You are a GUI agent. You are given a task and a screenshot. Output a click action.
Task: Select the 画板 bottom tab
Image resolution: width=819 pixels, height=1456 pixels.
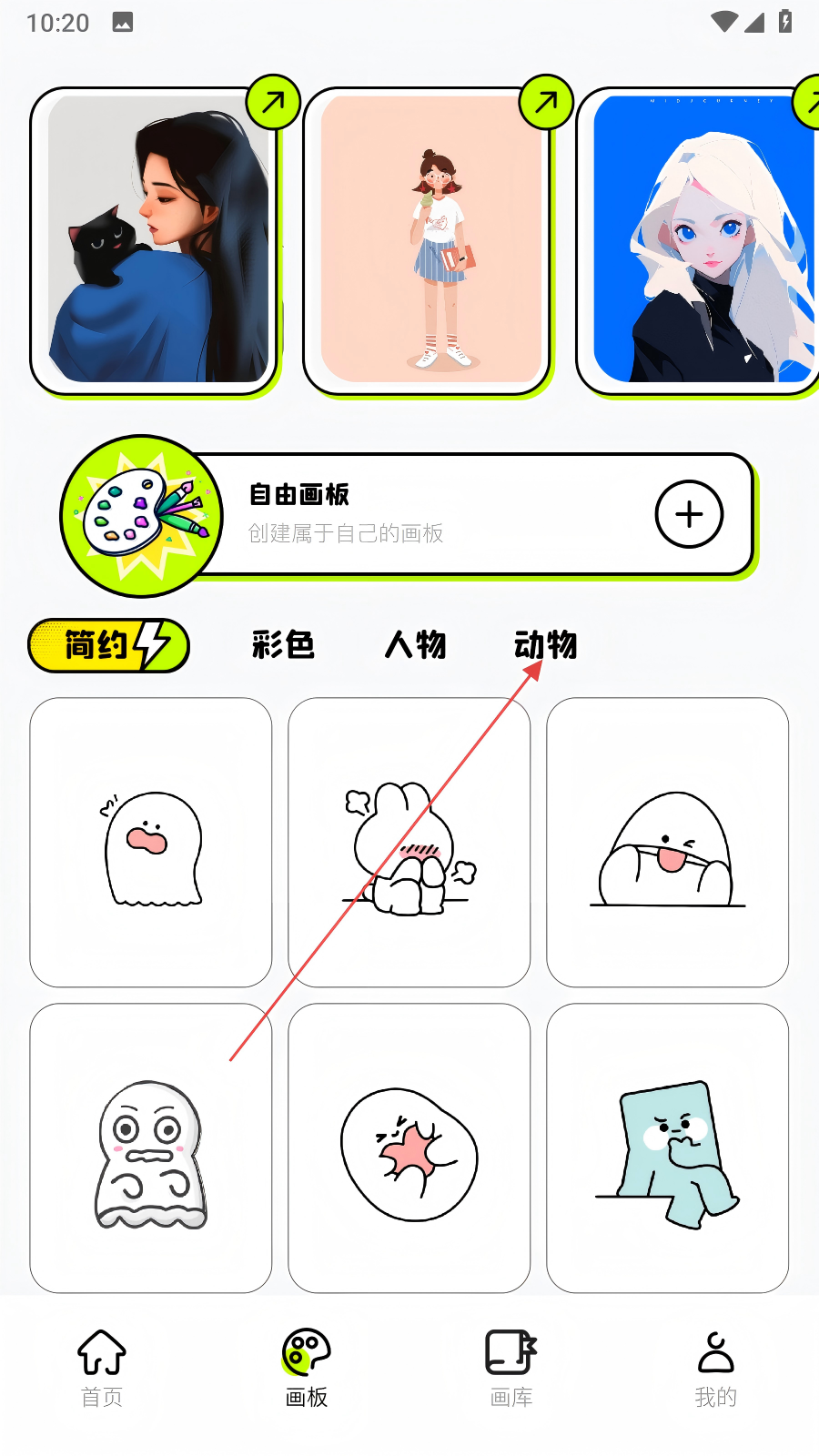tap(307, 1368)
